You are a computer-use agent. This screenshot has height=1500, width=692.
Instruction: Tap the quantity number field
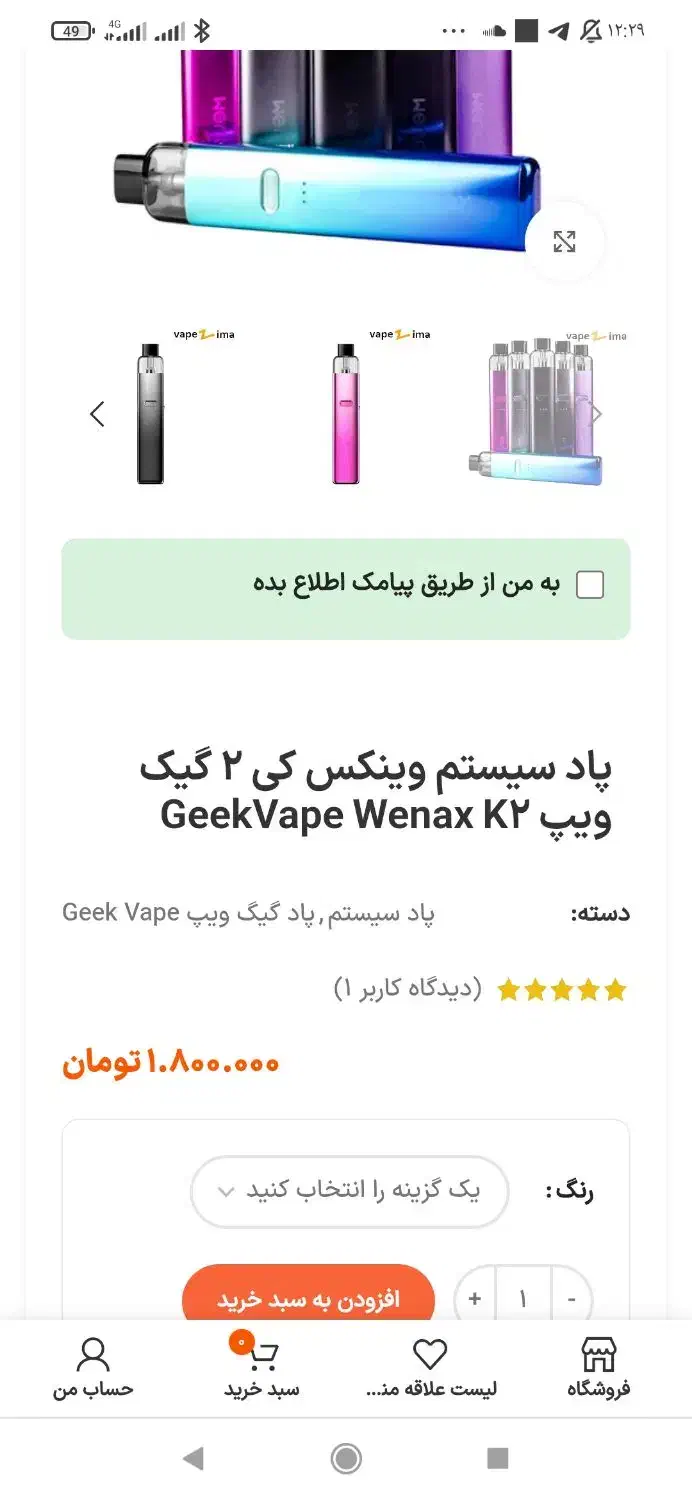click(523, 1299)
